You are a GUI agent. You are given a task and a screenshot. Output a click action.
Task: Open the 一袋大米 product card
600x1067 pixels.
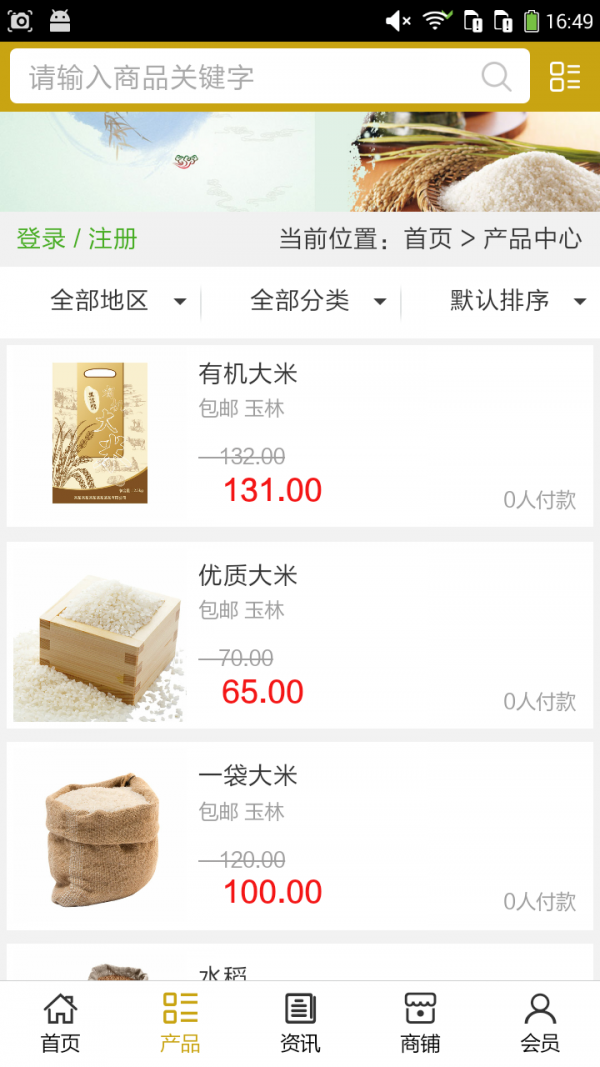click(300, 836)
